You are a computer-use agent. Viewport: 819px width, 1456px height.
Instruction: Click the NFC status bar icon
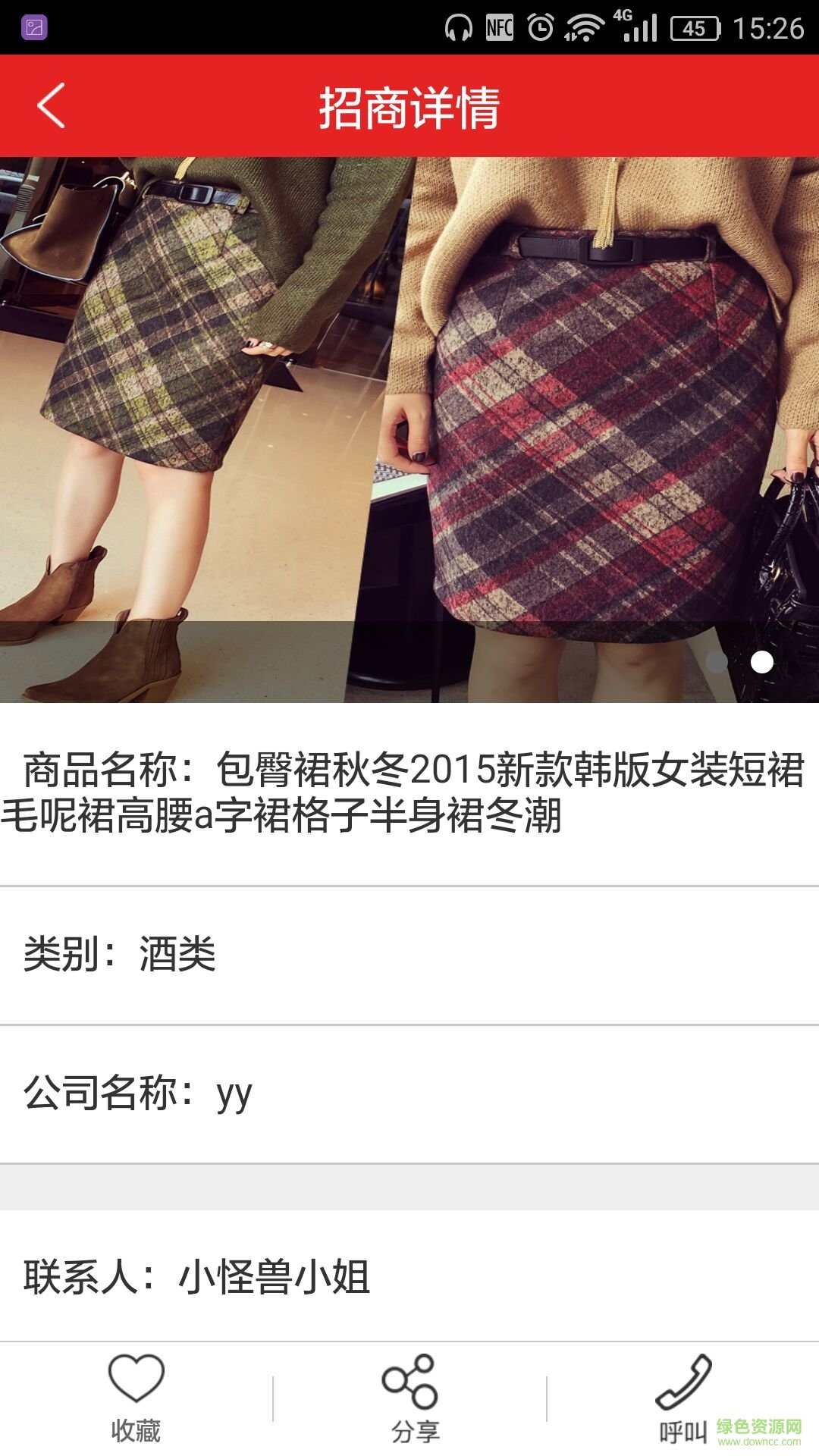(500, 27)
